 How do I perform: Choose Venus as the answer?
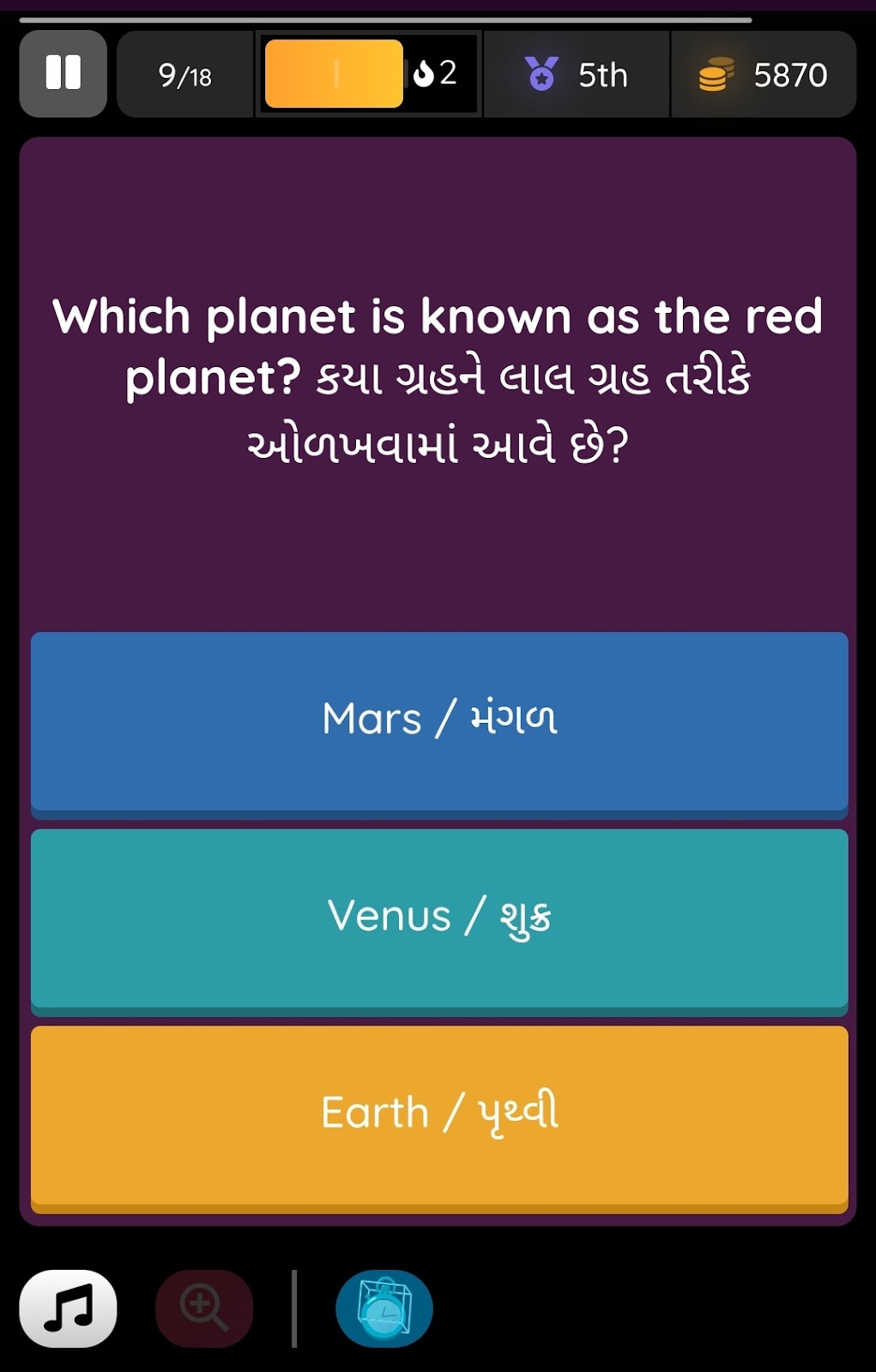pos(439,918)
